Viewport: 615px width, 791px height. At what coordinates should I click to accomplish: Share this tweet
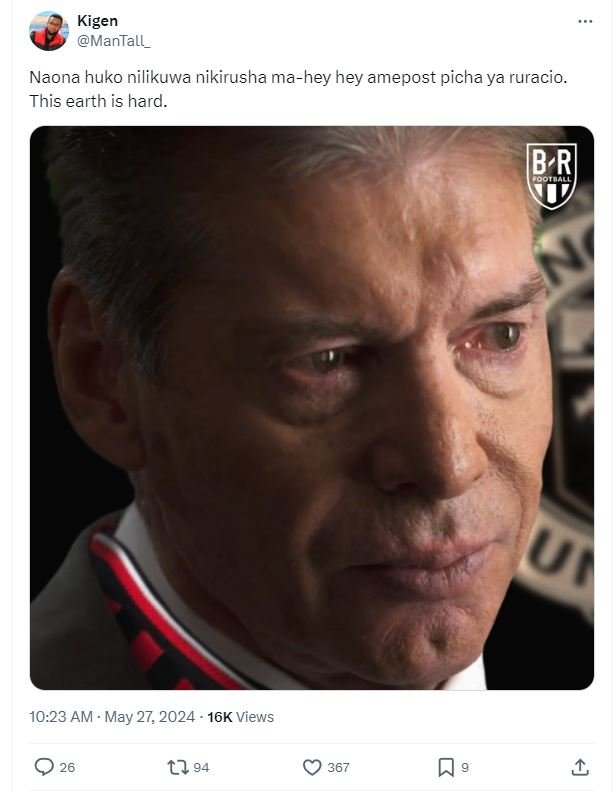[579, 767]
